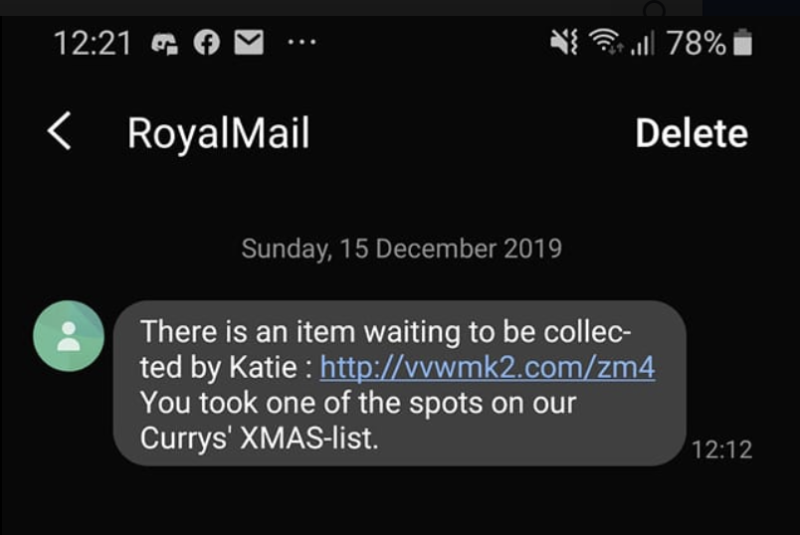Open the vvwmk2.com/zm4 link
This screenshot has height=535, width=800.
point(487,367)
